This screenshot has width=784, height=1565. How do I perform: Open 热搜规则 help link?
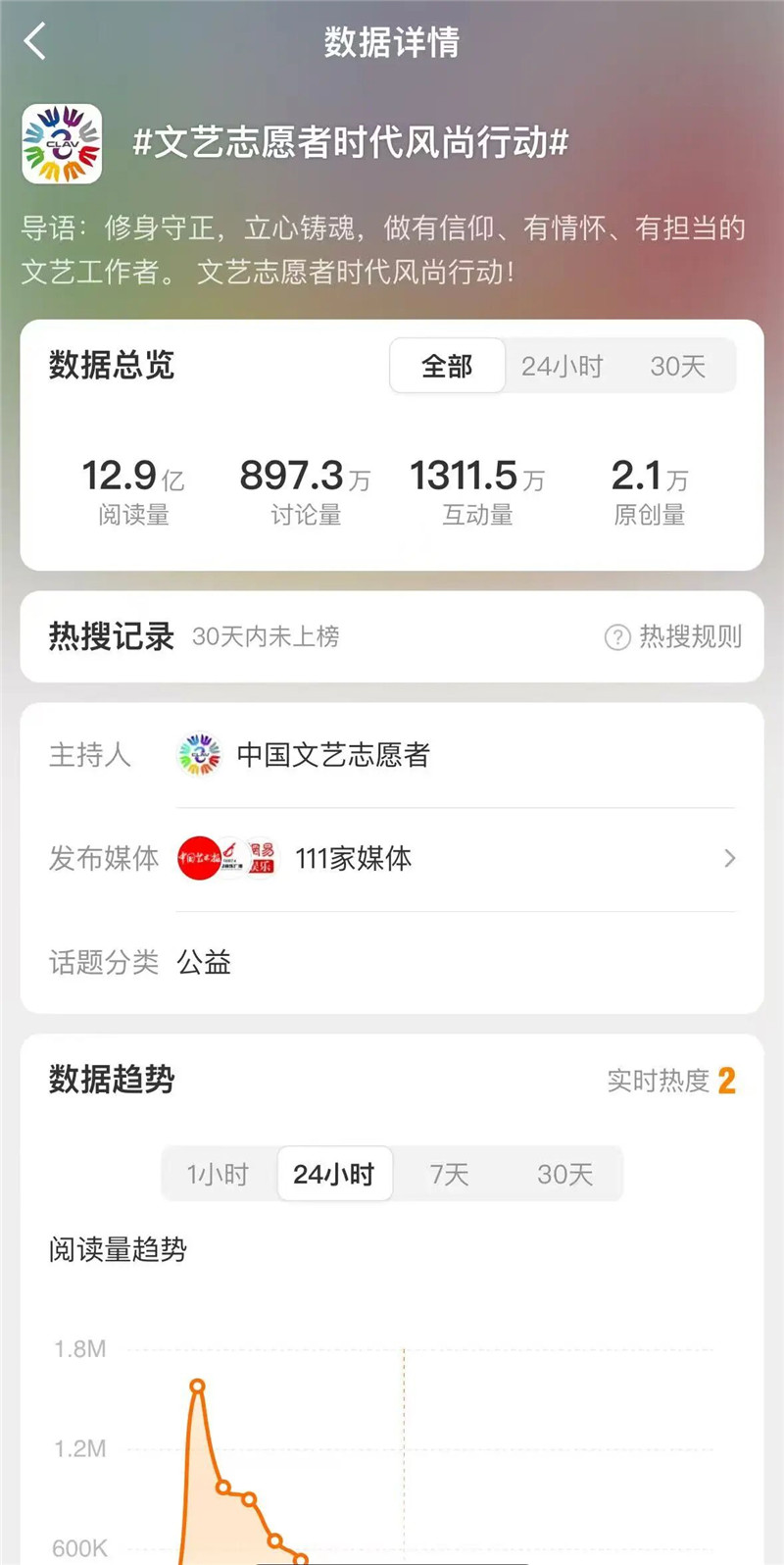pyautogui.click(x=674, y=637)
